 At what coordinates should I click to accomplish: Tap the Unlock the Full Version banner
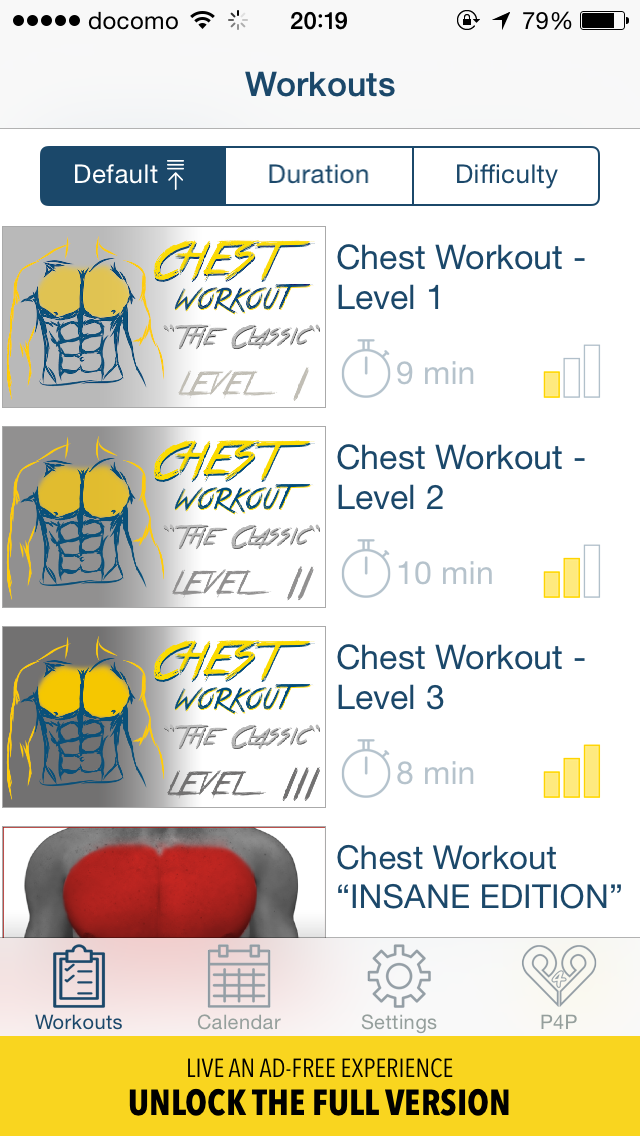320,1086
